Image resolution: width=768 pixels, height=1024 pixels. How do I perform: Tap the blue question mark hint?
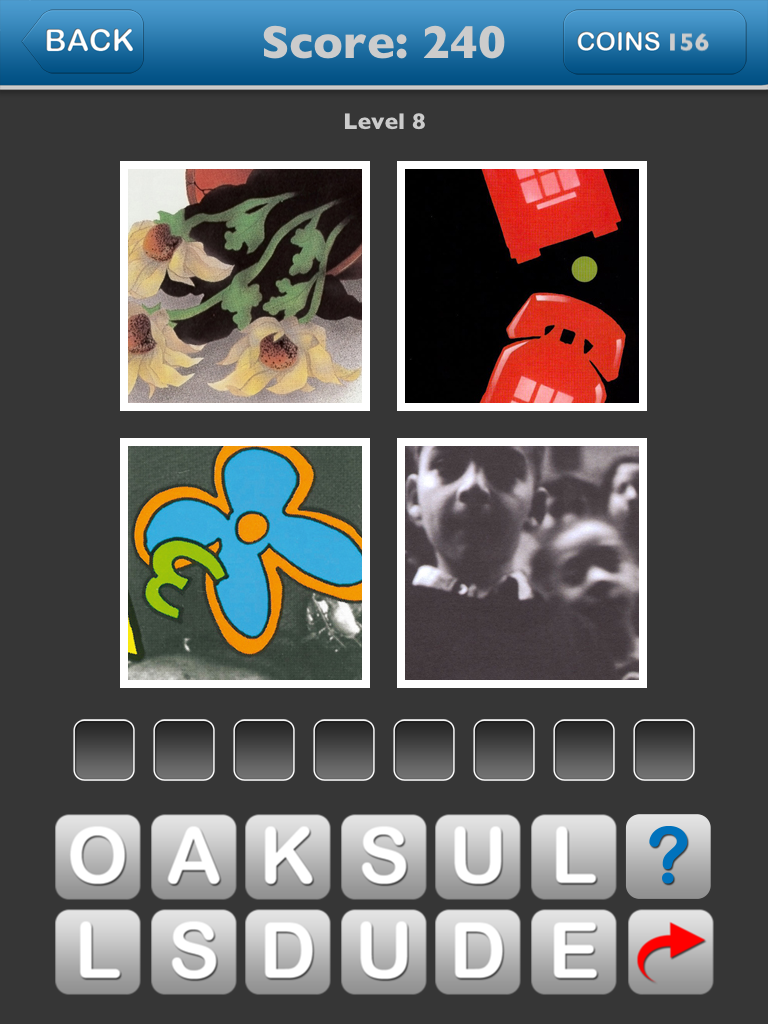coord(669,856)
